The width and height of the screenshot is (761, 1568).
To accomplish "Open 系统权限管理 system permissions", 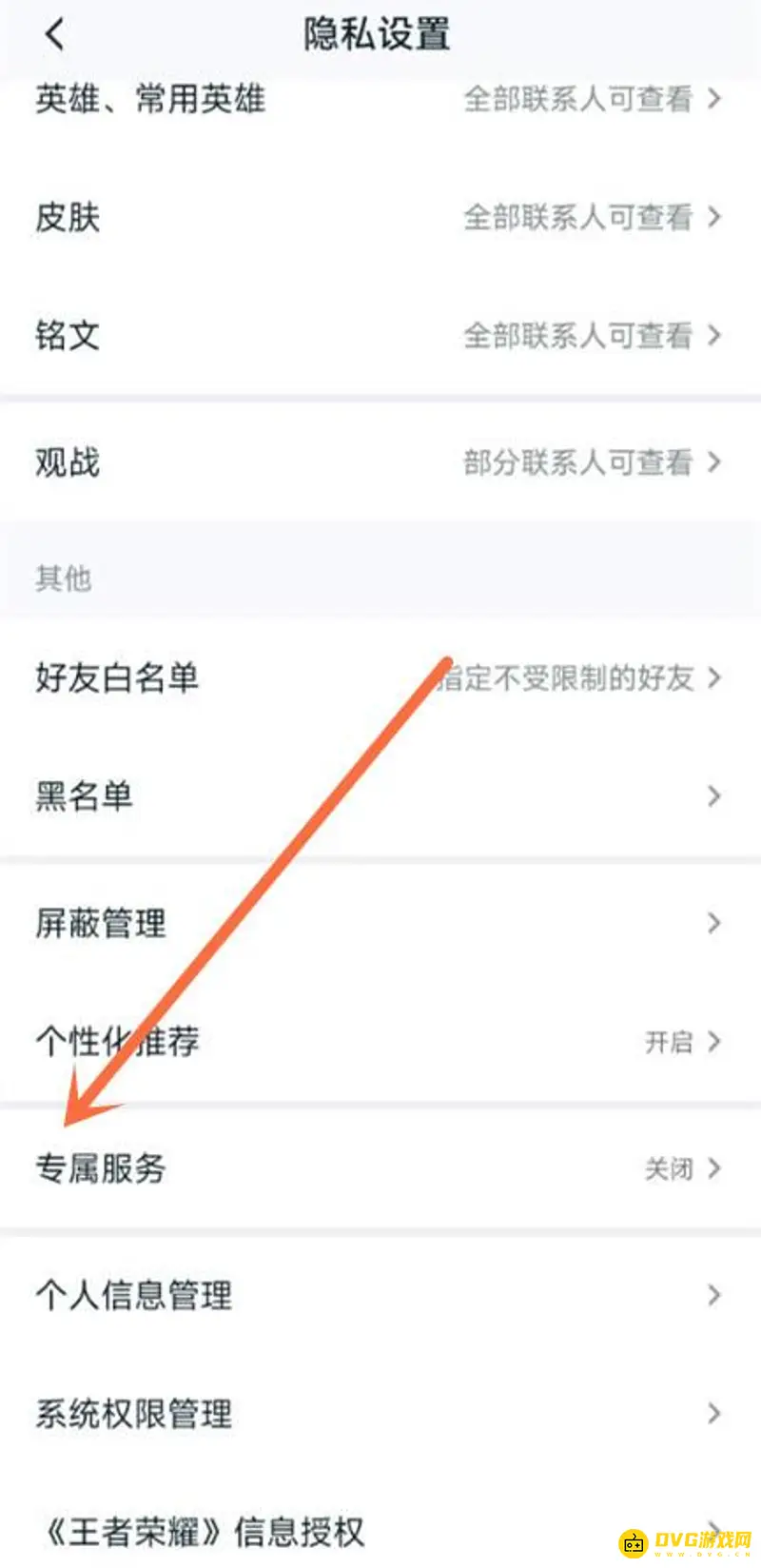I will [x=380, y=1415].
